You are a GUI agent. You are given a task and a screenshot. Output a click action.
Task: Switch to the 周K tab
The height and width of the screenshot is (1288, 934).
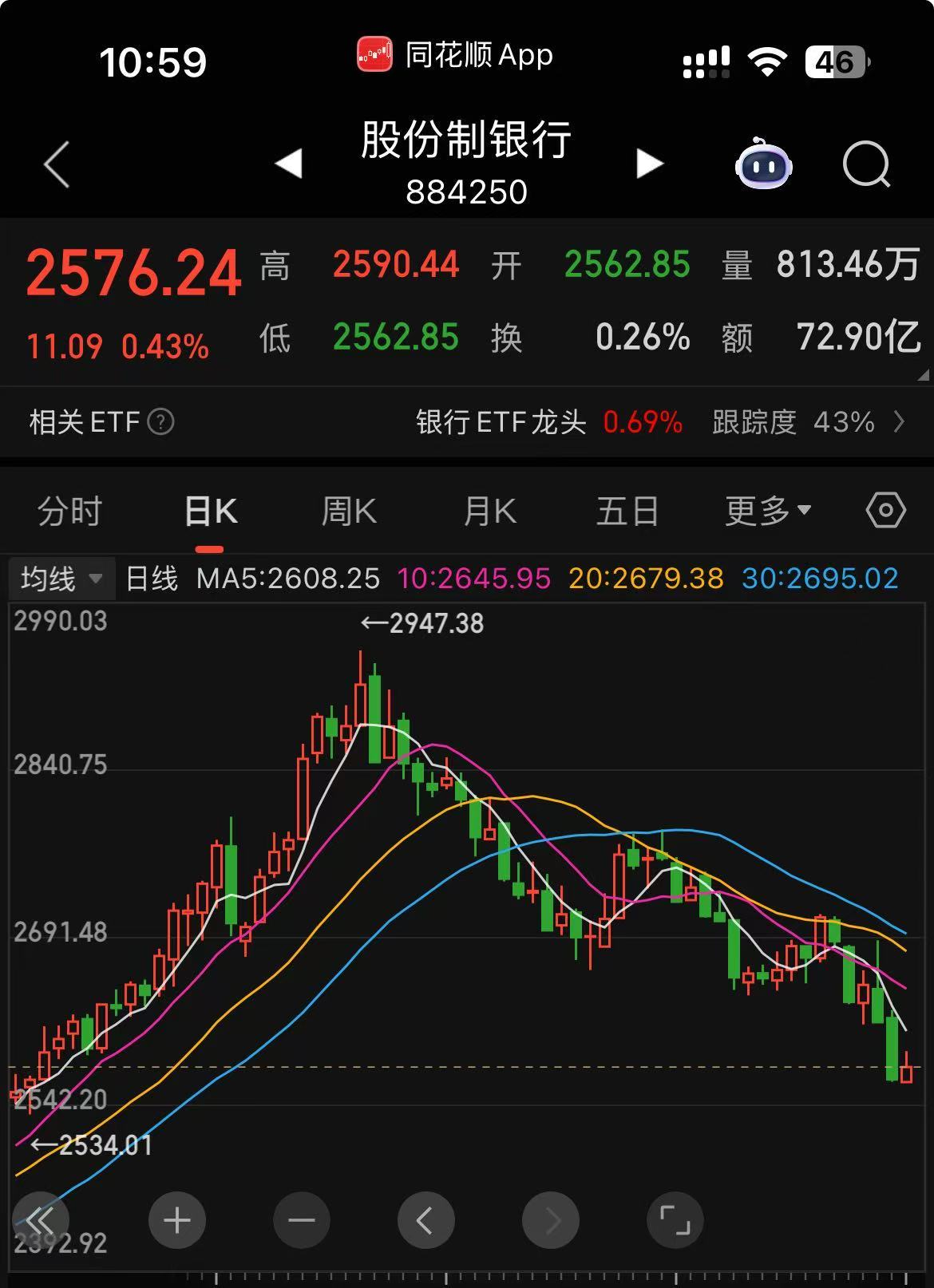click(x=349, y=511)
